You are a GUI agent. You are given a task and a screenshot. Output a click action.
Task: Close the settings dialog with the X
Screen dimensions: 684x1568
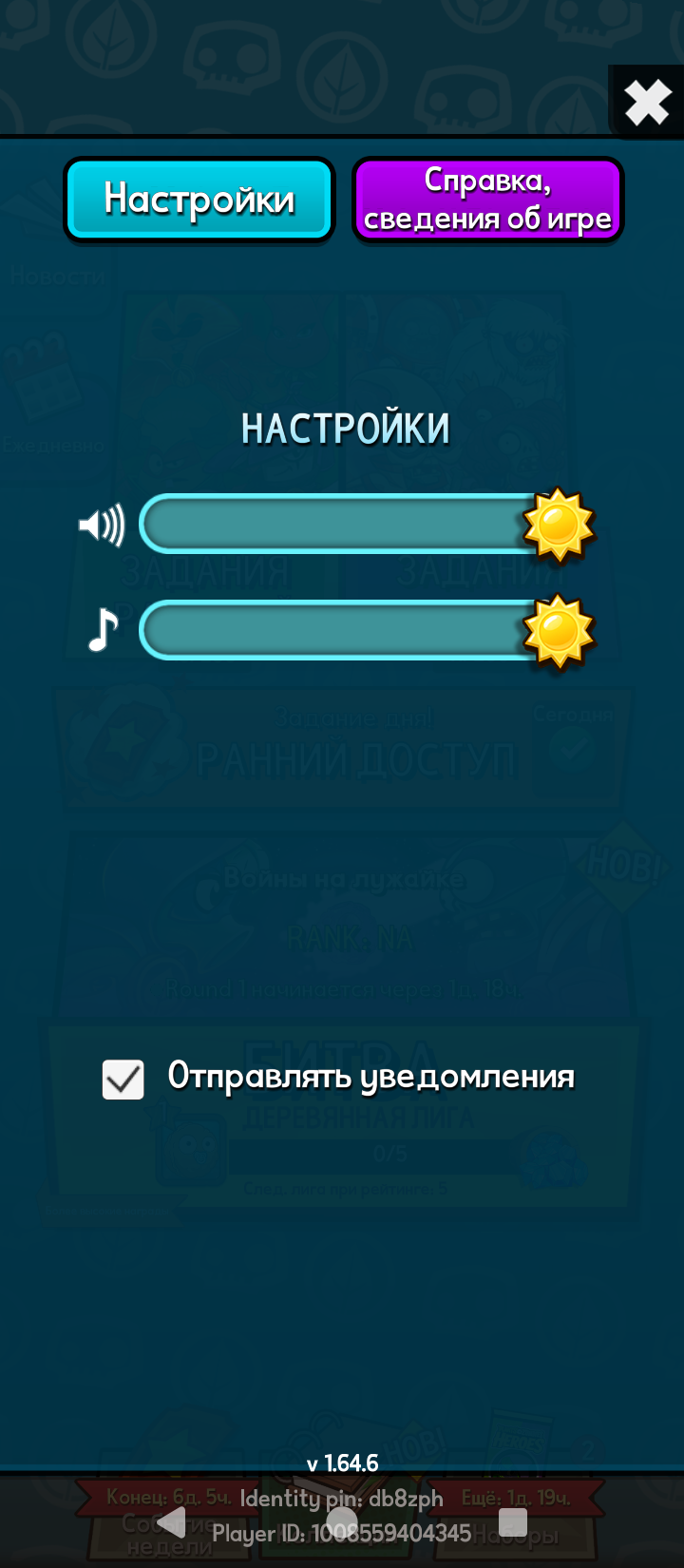coord(648,102)
